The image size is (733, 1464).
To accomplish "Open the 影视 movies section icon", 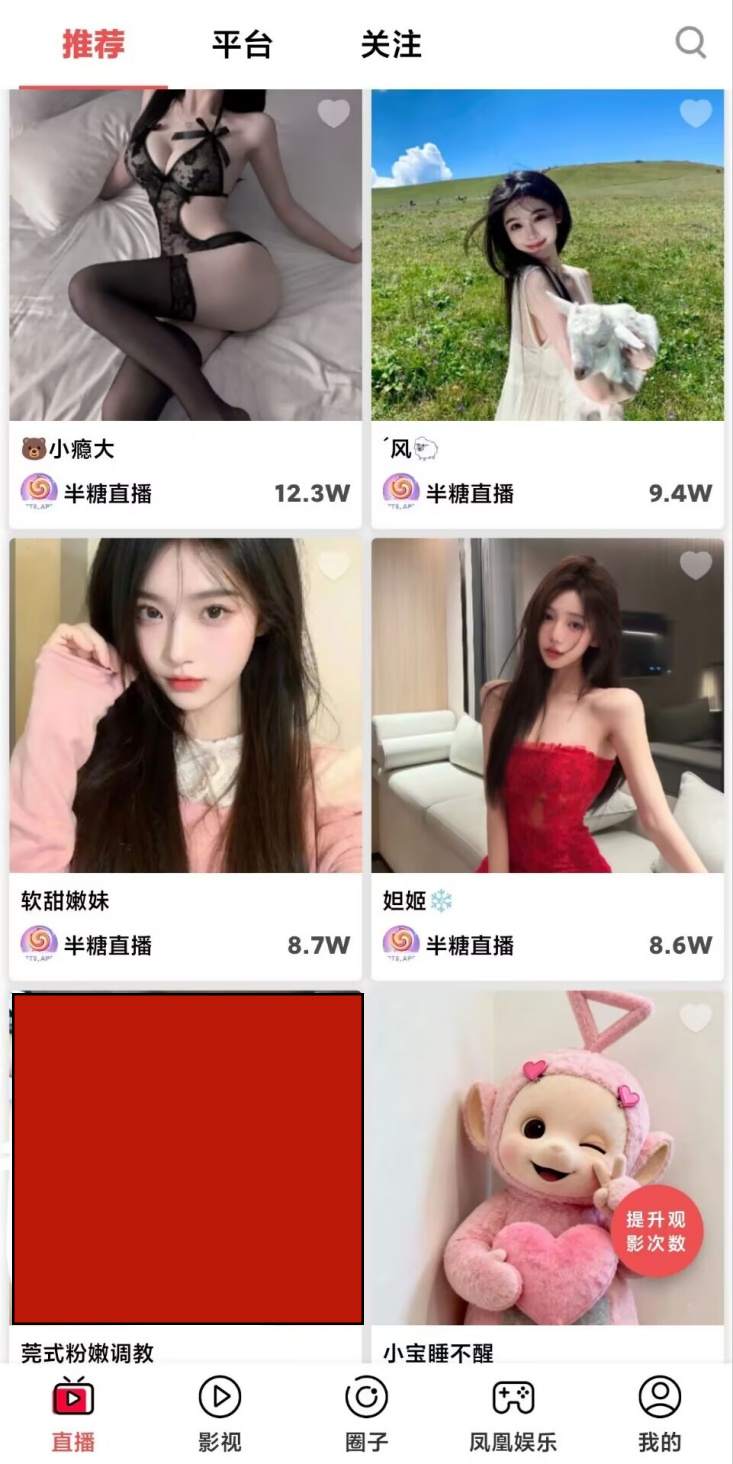I will (x=219, y=1398).
